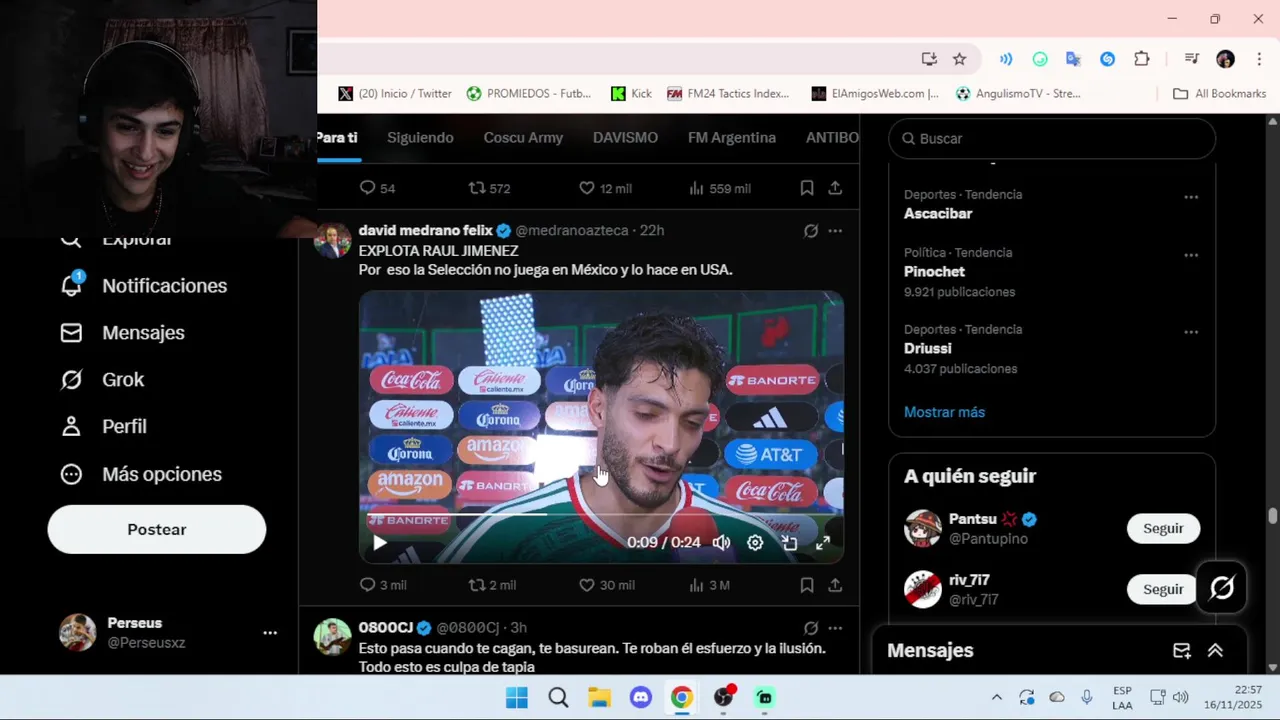Image resolution: width=1280 pixels, height=720 pixels.
Task: Tap Mostrar más under trends
Action: pyautogui.click(x=944, y=412)
